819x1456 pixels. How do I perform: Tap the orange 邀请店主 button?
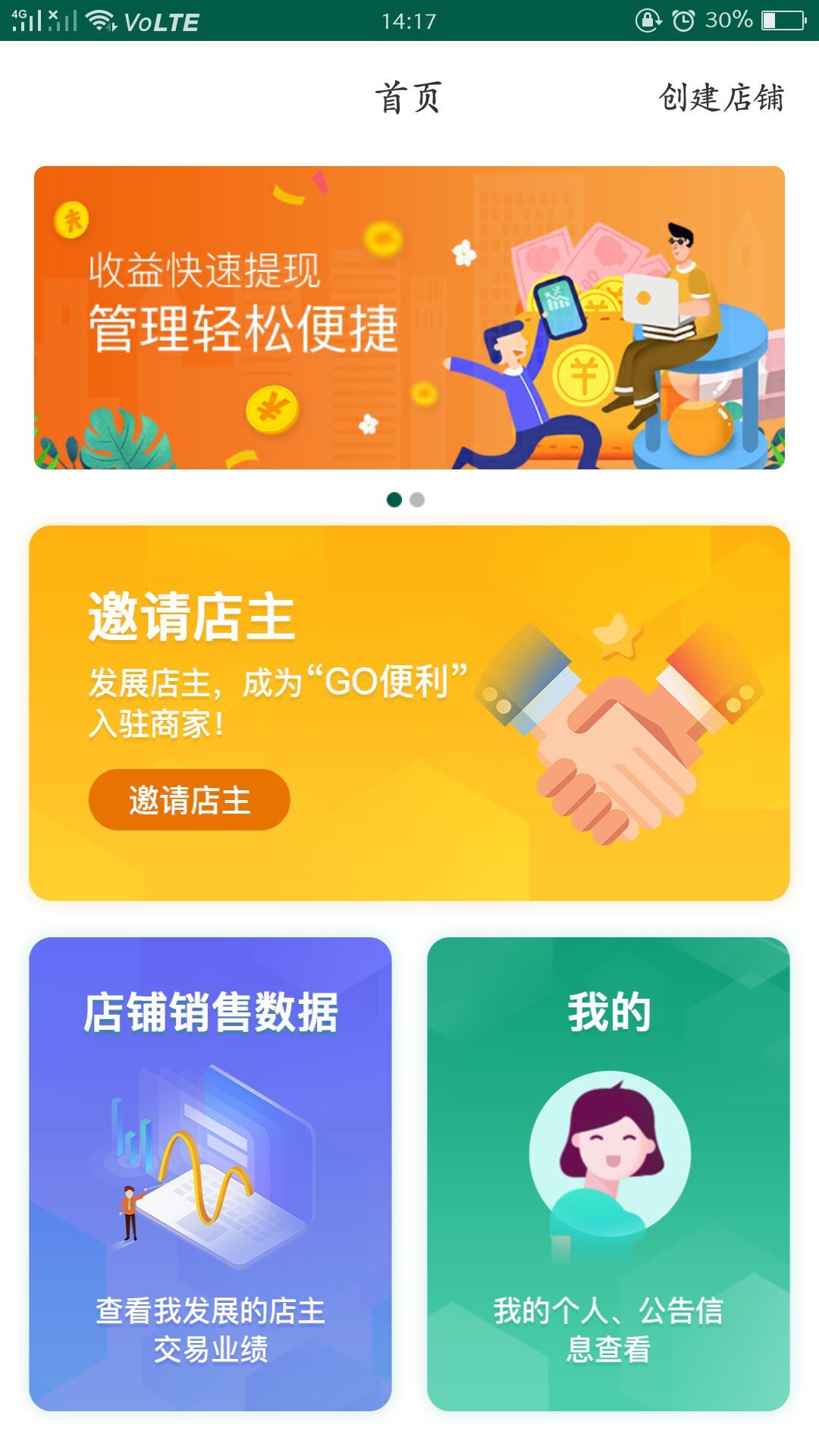190,800
